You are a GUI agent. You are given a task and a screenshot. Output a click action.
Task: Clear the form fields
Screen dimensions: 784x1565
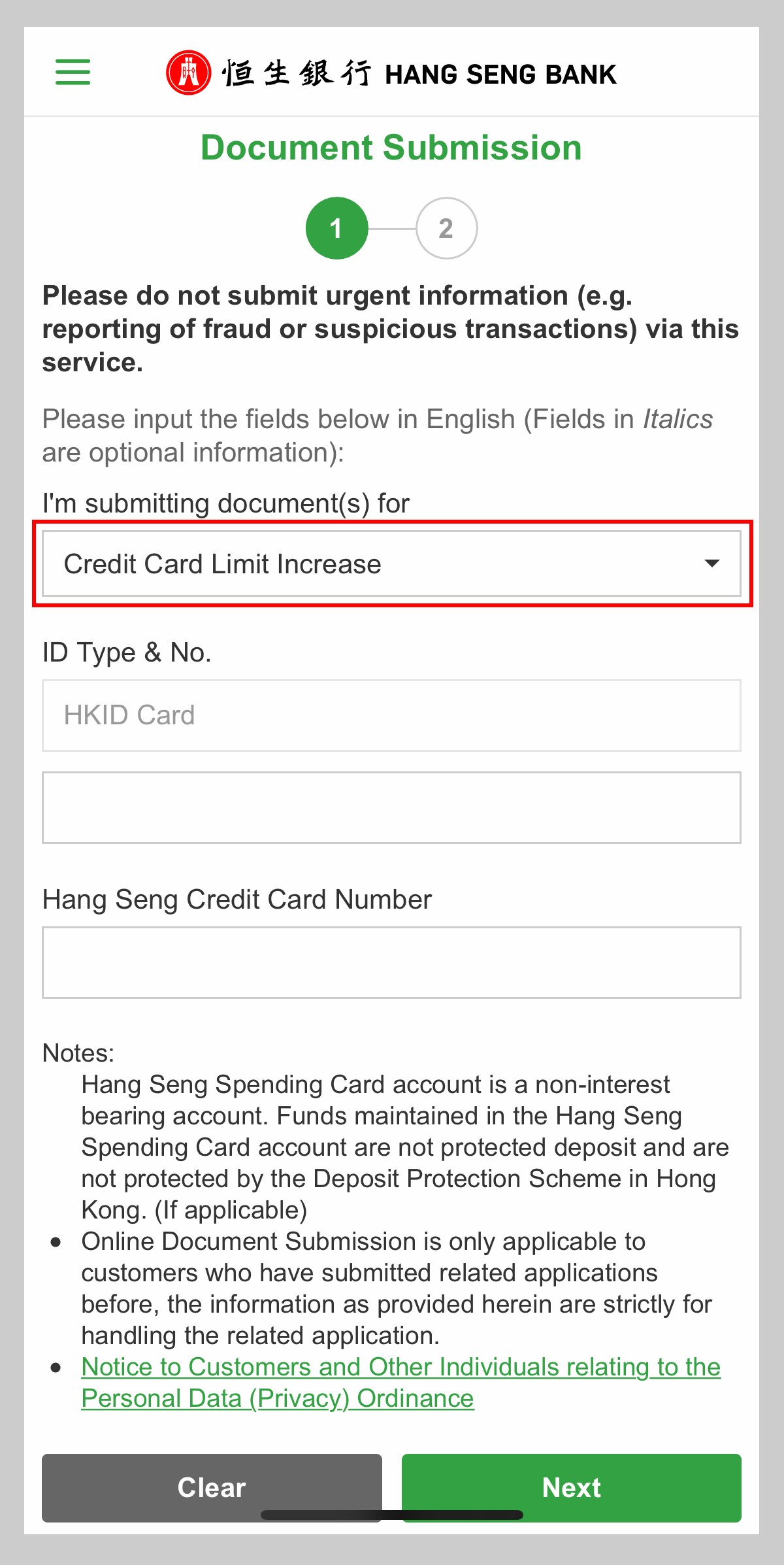(x=211, y=1487)
